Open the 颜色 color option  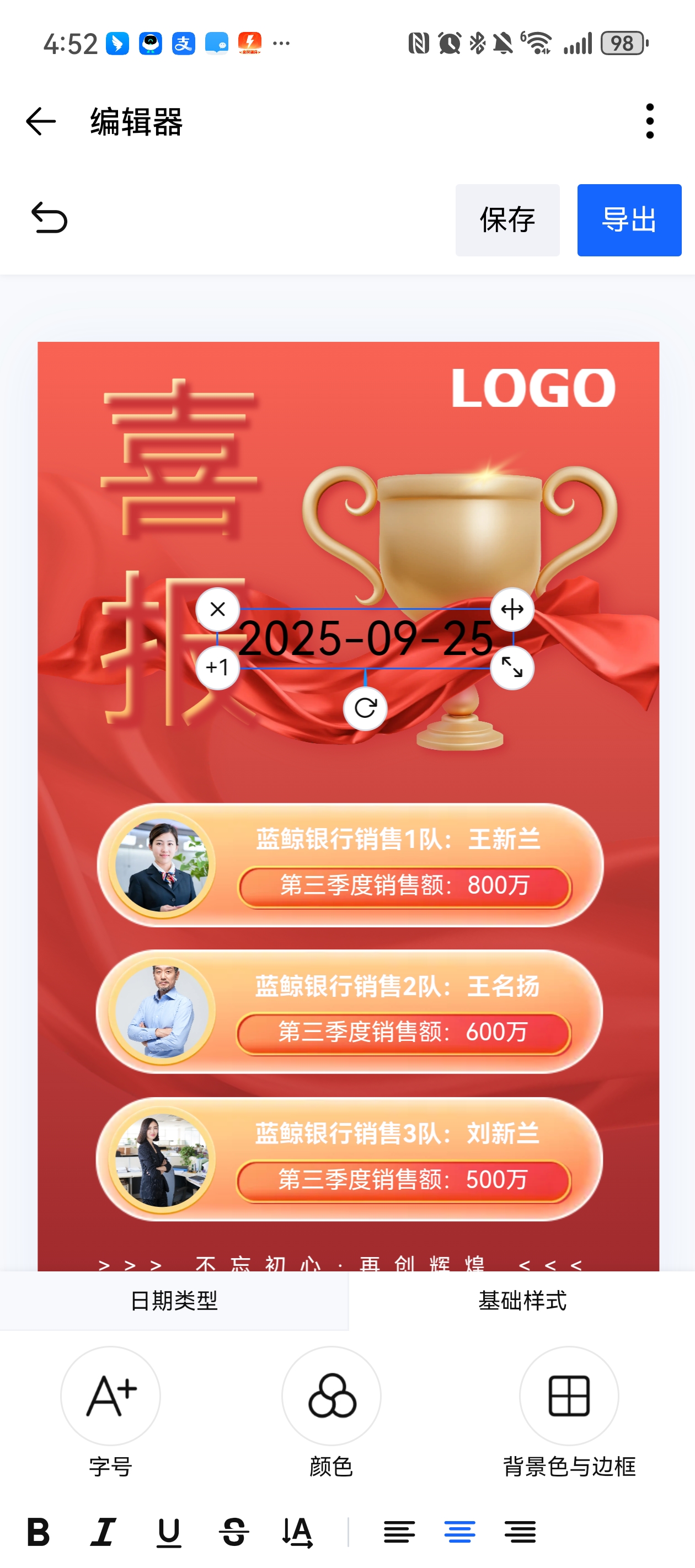click(x=332, y=1396)
